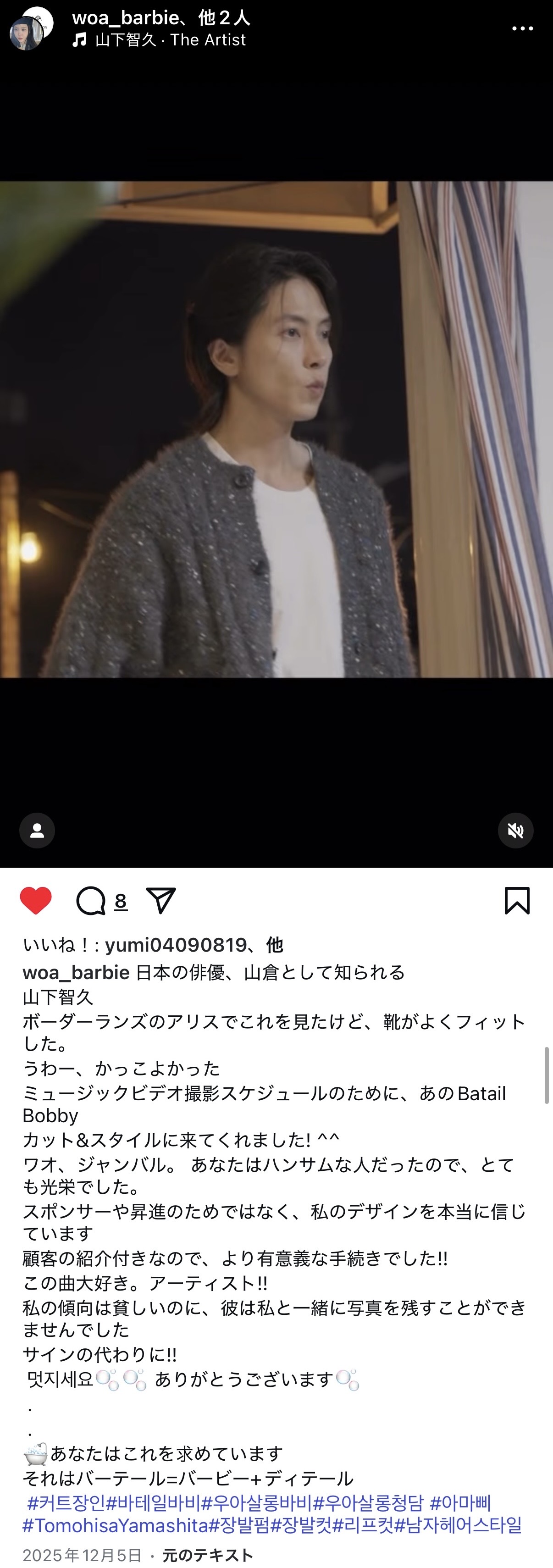The height and width of the screenshot is (1568, 553).
Task: Unlike the post with the red heart
Action: click(36, 901)
